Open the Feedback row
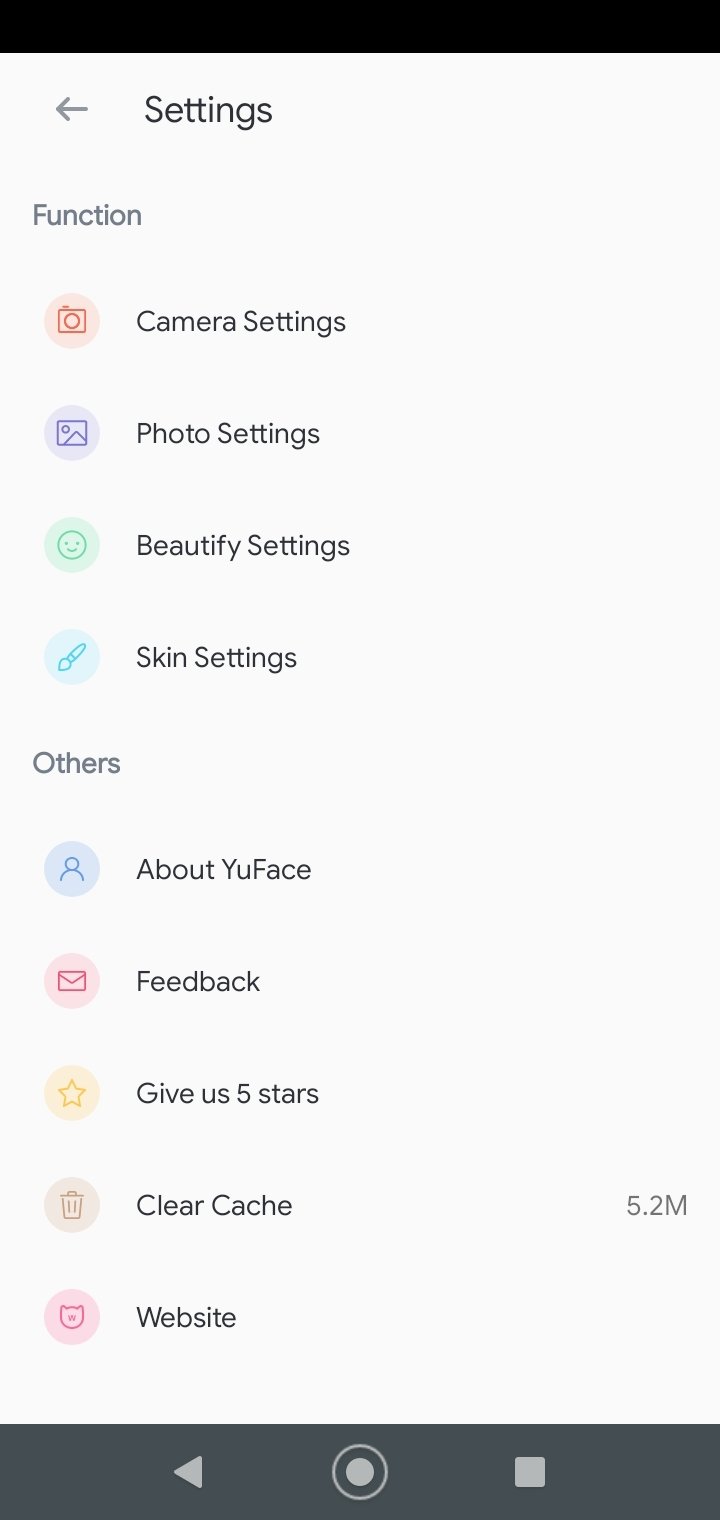 coord(360,981)
